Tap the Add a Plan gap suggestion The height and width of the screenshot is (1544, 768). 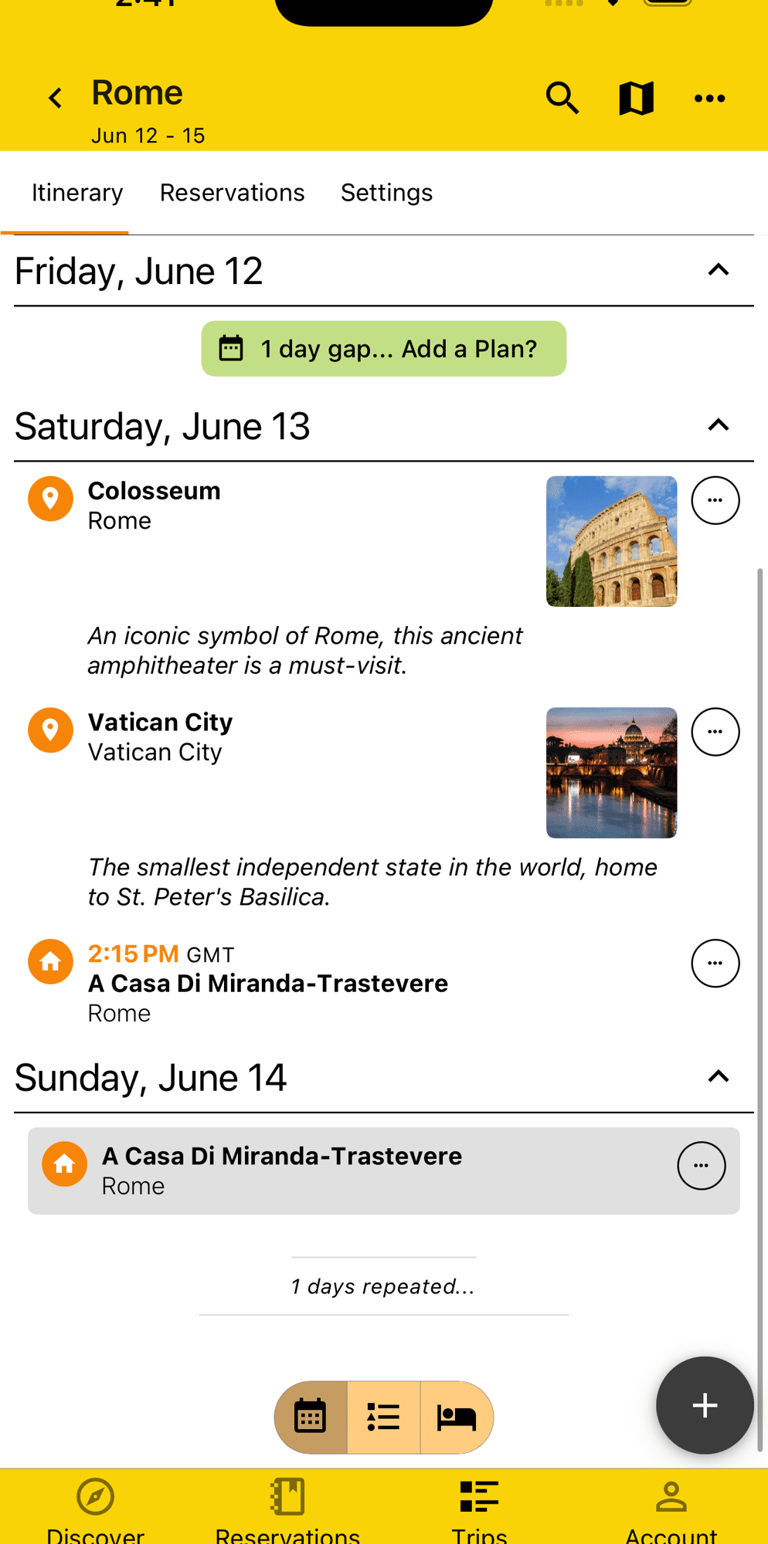tap(384, 348)
